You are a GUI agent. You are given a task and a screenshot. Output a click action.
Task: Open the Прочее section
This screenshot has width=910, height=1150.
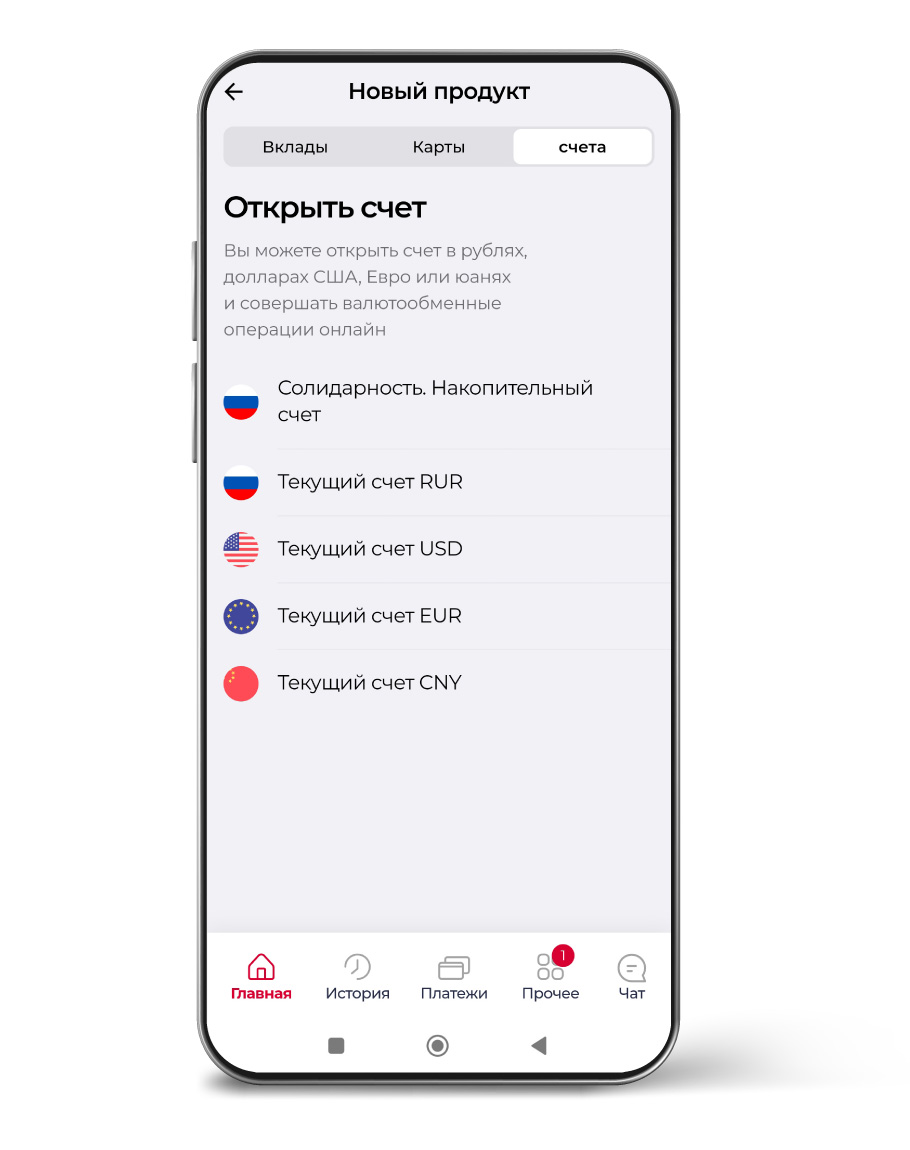pos(550,977)
